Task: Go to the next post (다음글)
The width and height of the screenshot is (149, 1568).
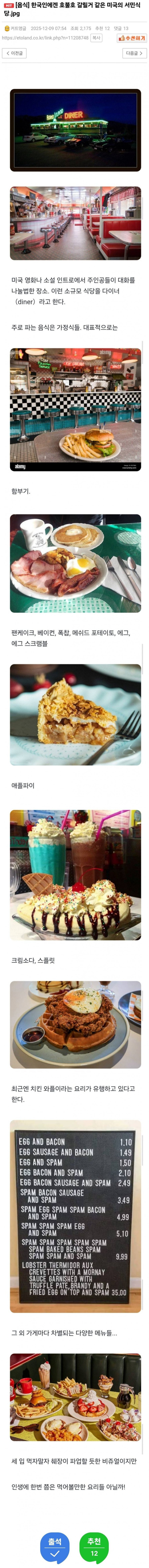Action: (x=134, y=53)
